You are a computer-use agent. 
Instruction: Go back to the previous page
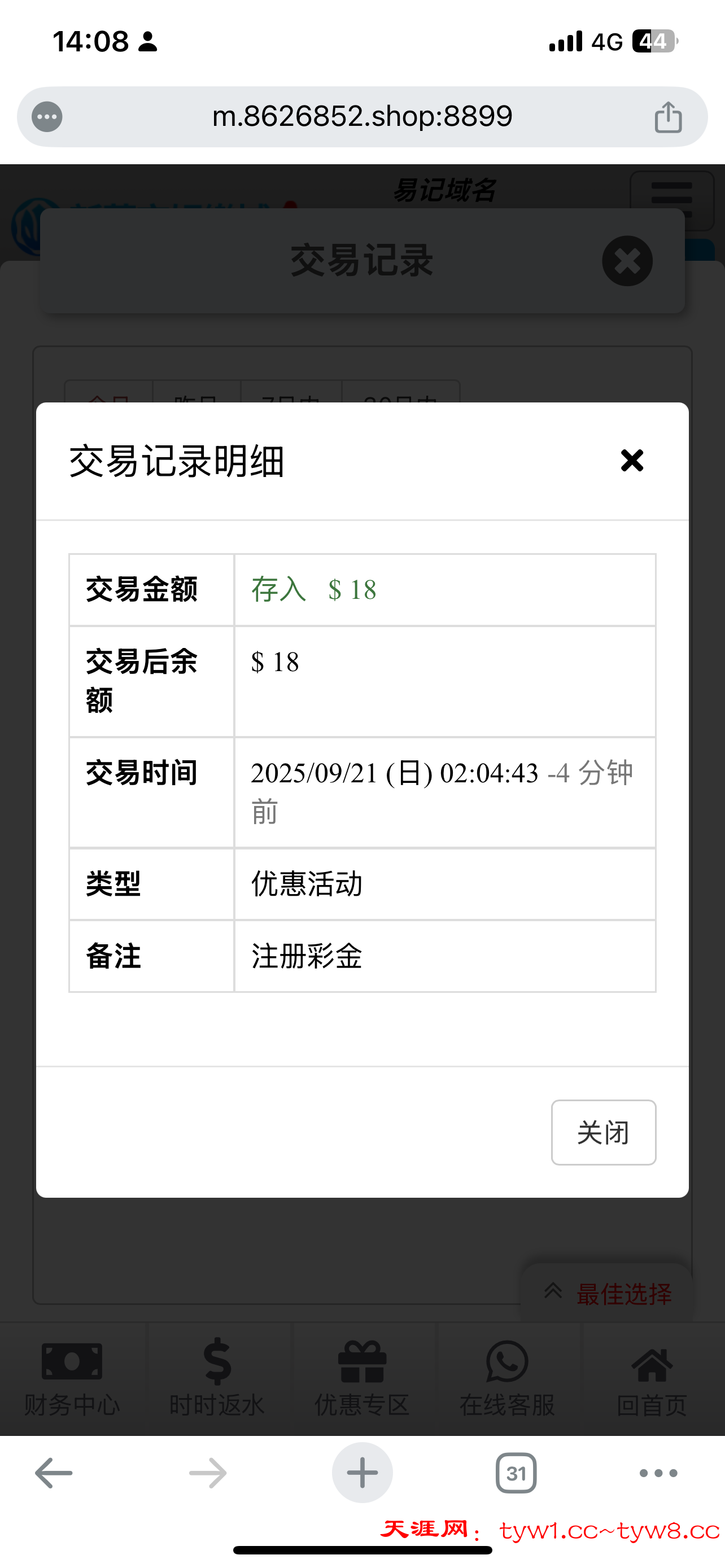pos(54,1473)
